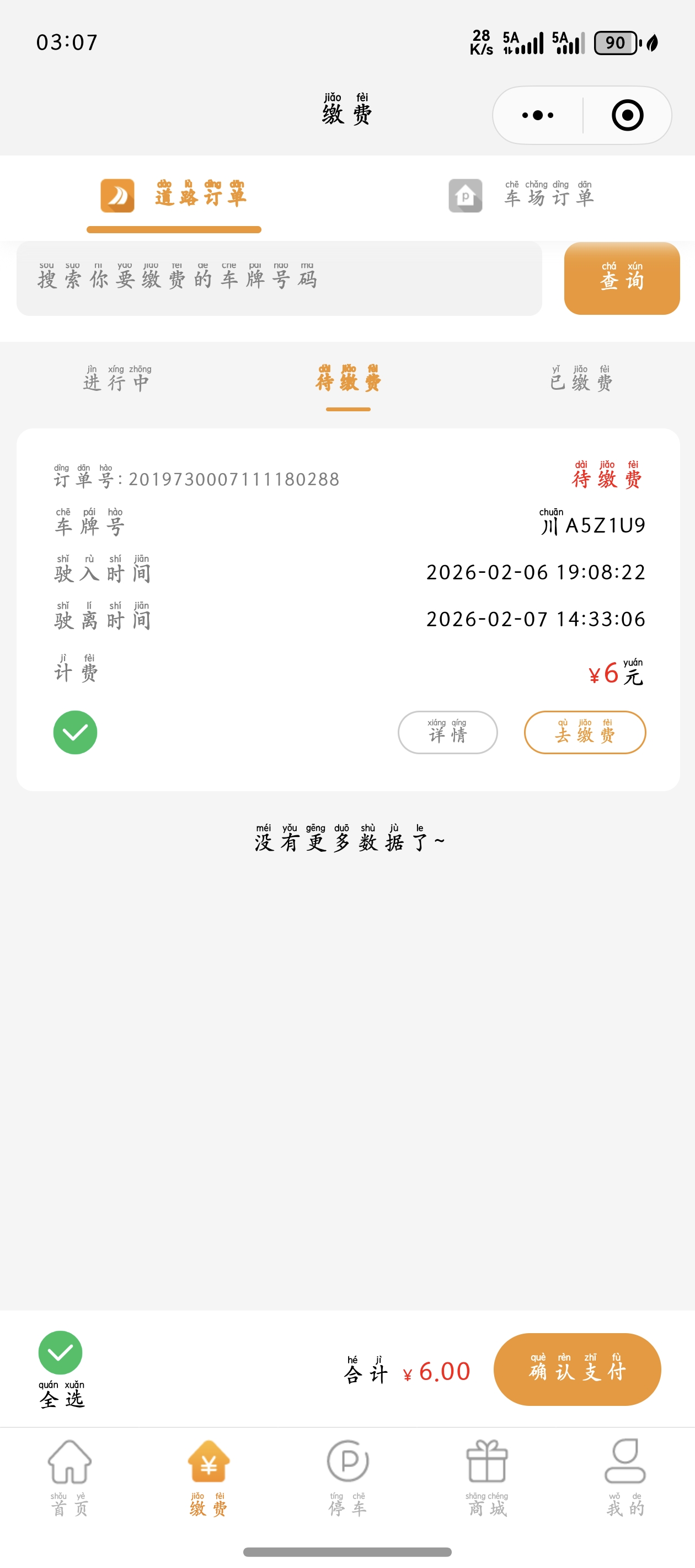Viewport: 695px width, 1568px height.
Task: Open the 停车 tab
Action: (x=348, y=1476)
